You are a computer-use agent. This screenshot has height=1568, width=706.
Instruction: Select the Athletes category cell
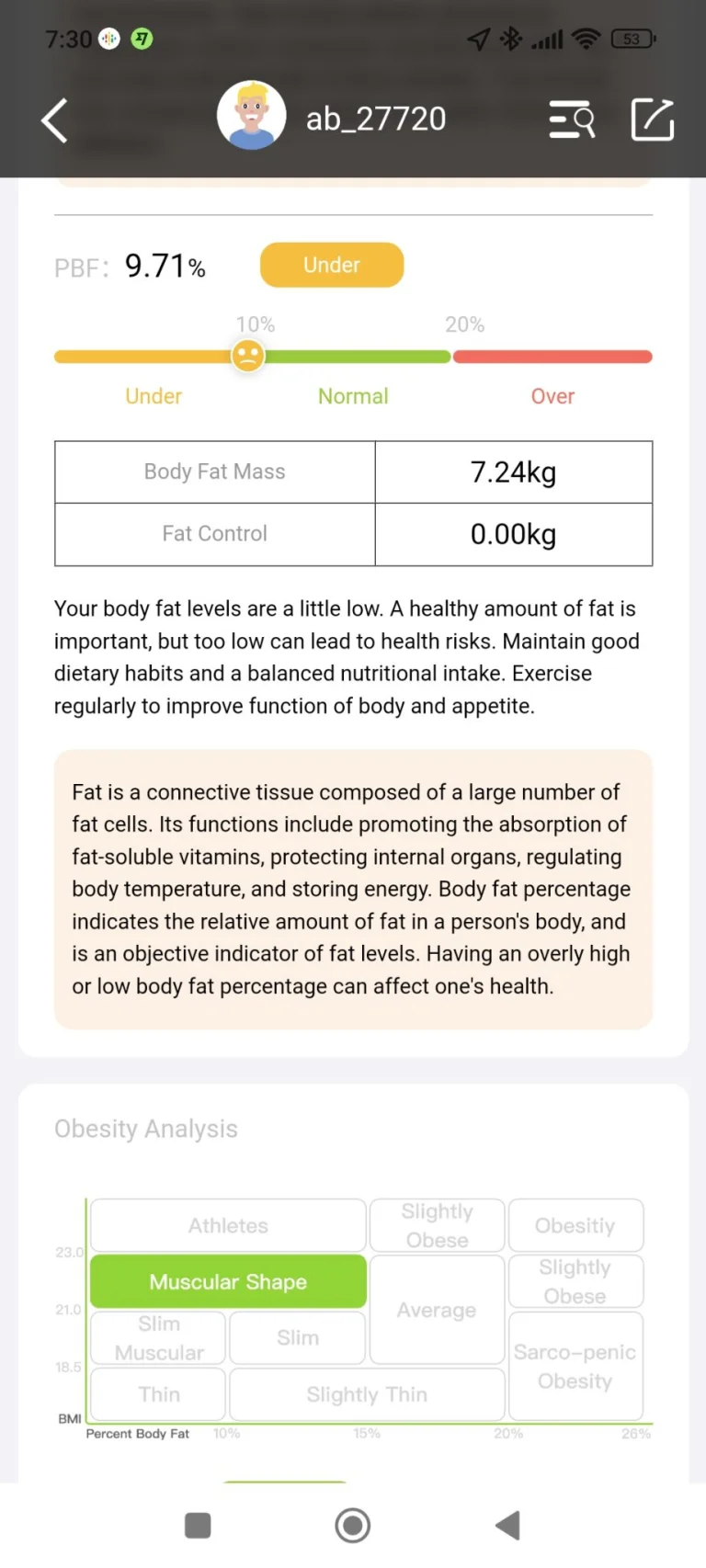(227, 1225)
